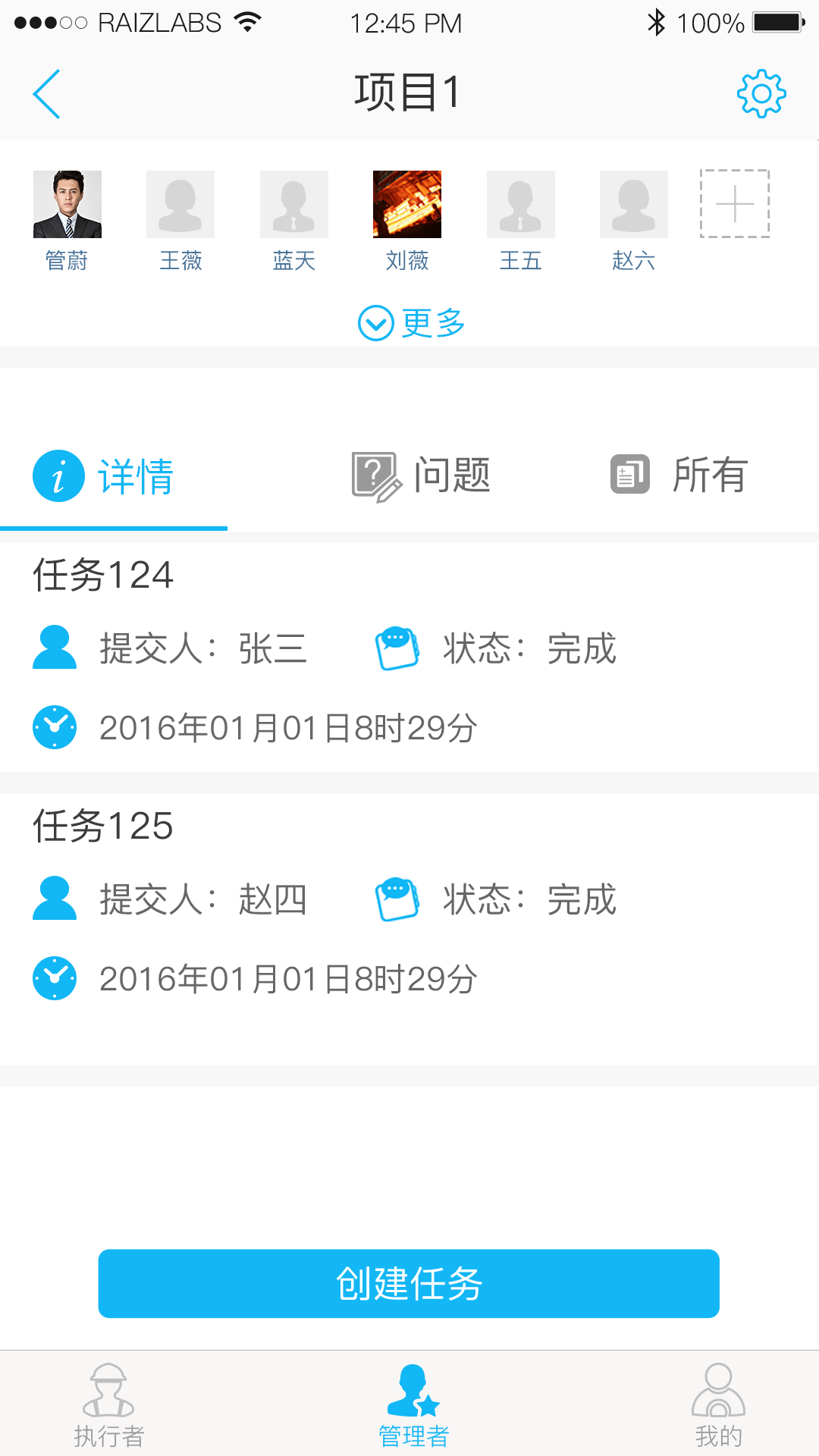Open member 赵六
Screen dimensions: 819x1456
pyautogui.click(x=634, y=205)
